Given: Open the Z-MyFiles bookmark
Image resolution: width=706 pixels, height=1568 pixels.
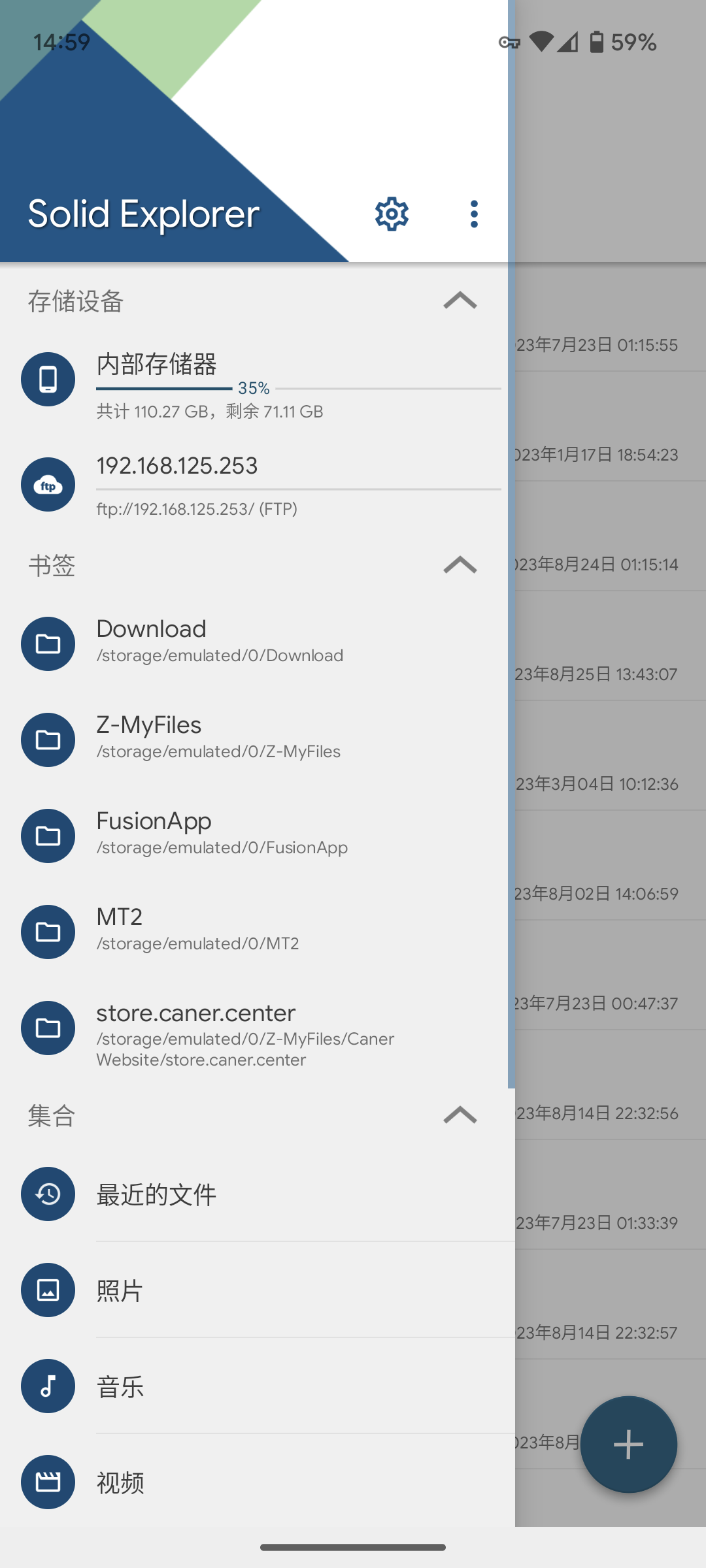Looking at the screenshot, I should (261, 739).
